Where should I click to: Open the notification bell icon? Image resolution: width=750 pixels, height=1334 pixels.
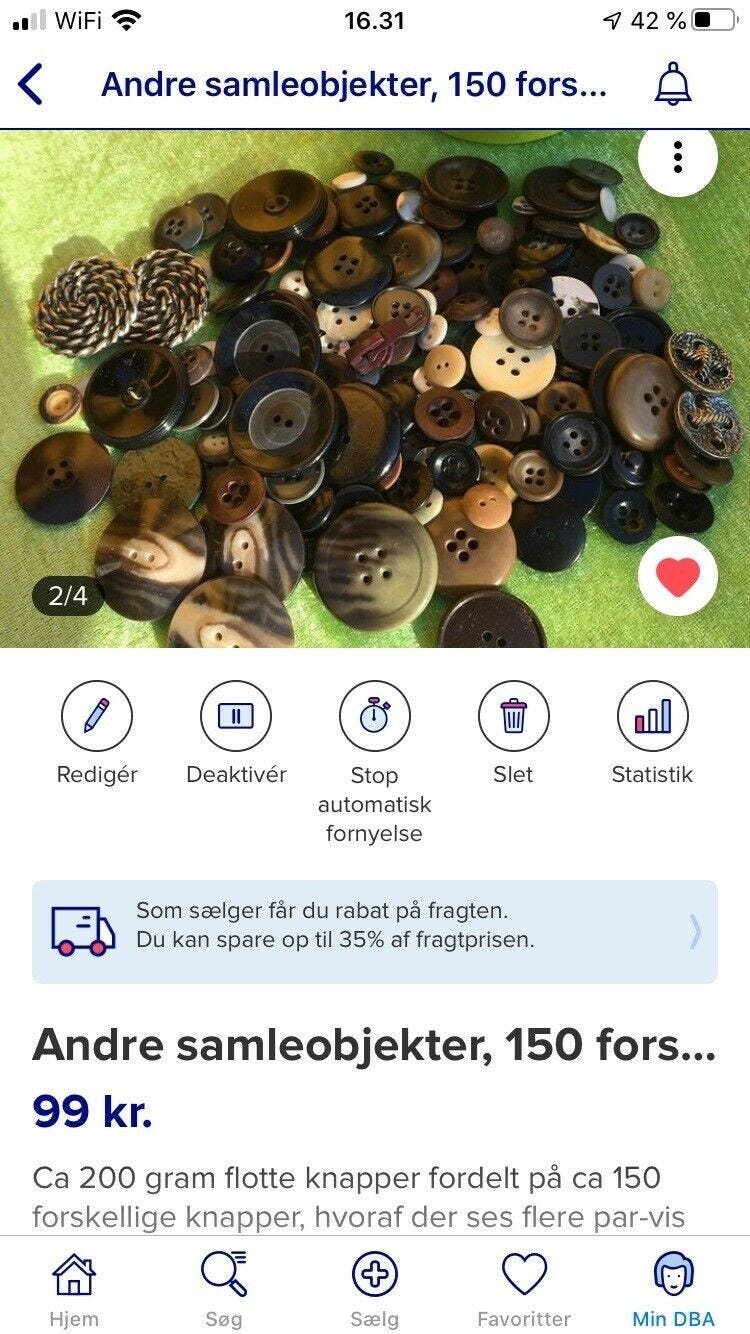point(674,87)
